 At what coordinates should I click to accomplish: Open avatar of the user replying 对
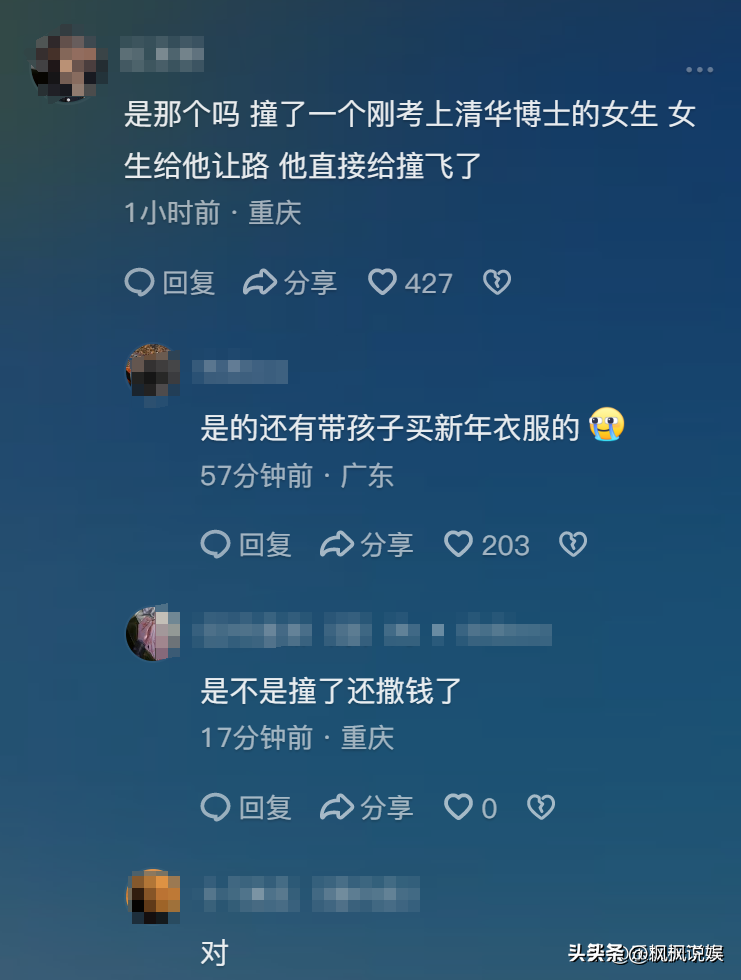tap(153, 895)
